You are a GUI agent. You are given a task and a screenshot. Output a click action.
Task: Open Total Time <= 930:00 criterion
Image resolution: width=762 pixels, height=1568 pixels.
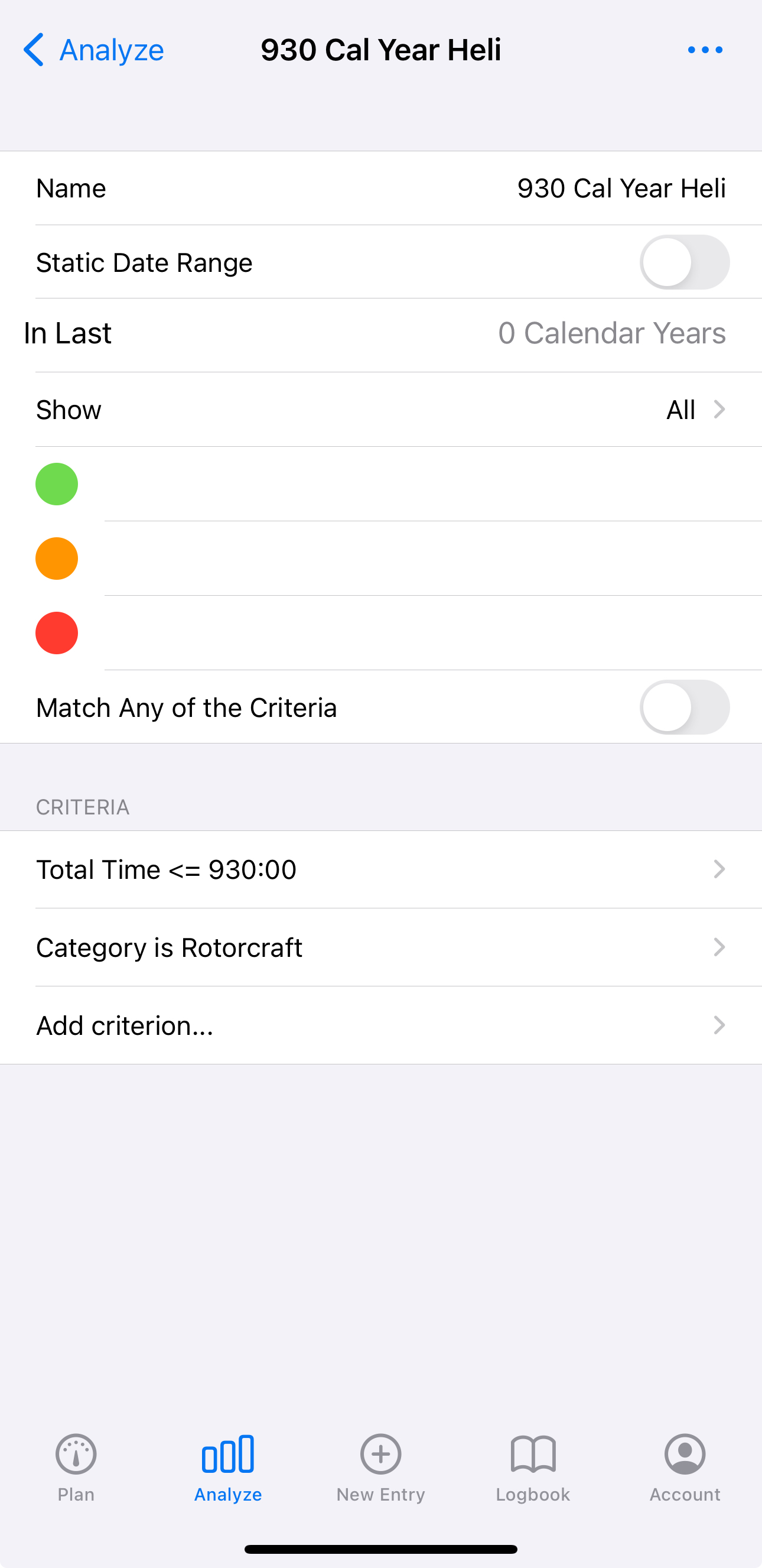point(380,869)
